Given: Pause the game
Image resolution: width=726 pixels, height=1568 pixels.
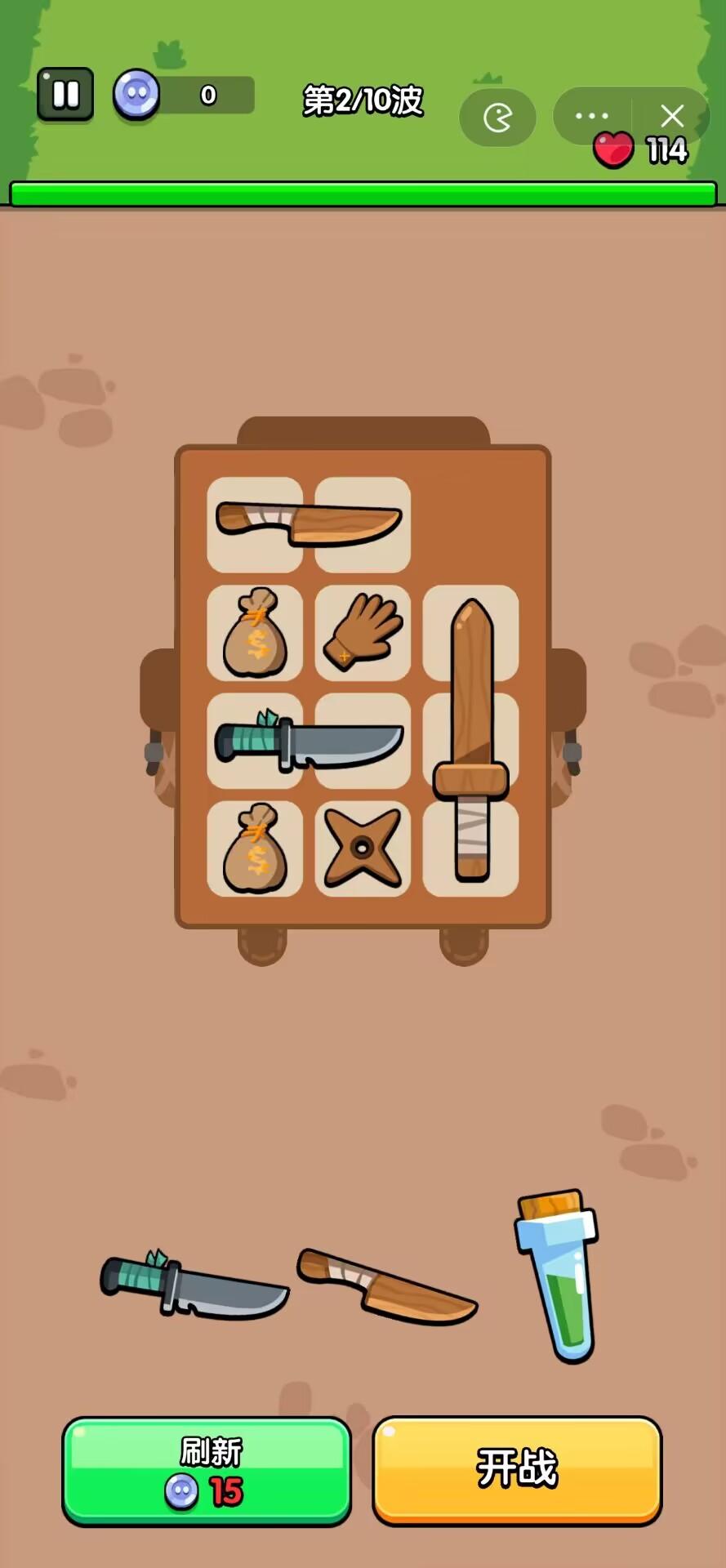Looking at the screenshot, I should (x=65, y=95).
